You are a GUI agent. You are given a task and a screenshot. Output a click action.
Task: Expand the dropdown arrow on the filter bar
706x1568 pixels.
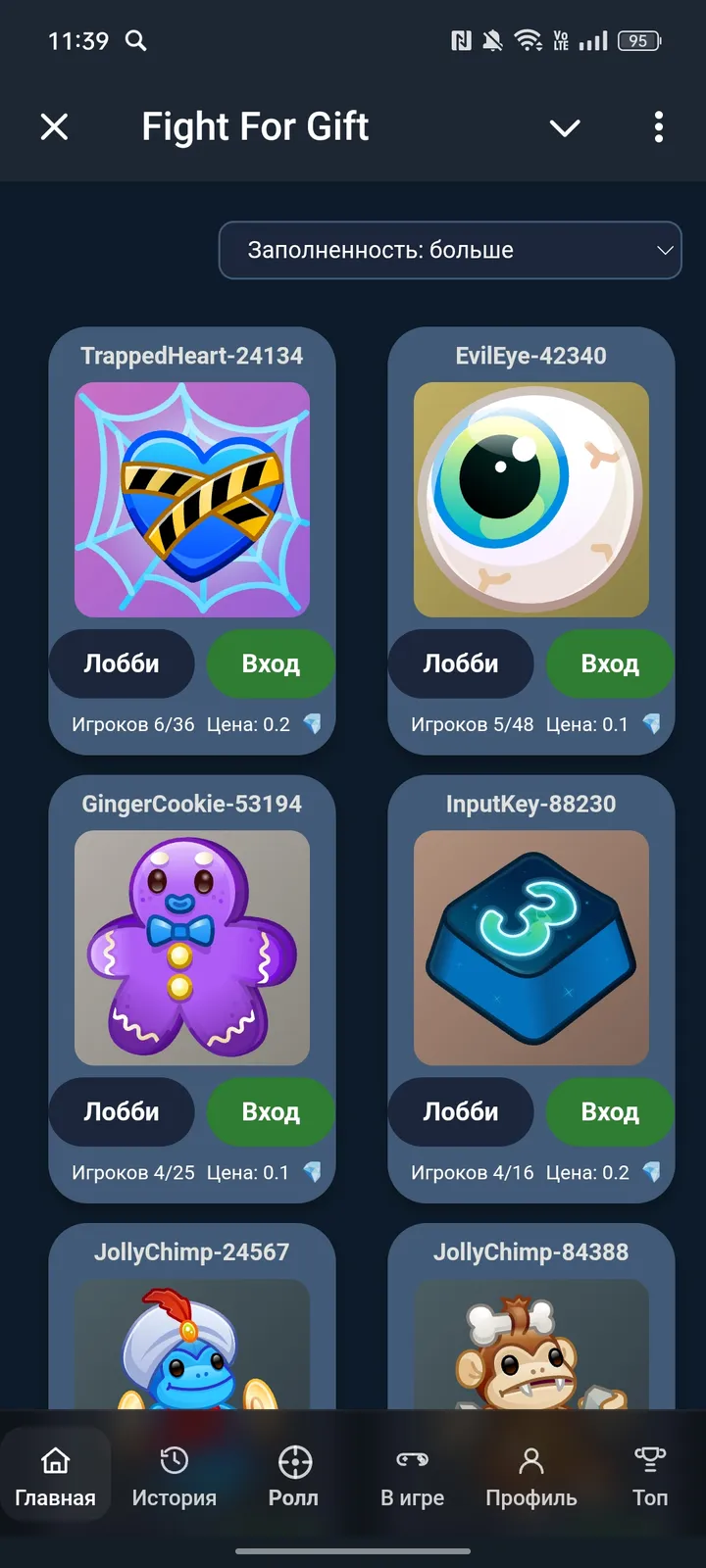[x=664, y=250]
